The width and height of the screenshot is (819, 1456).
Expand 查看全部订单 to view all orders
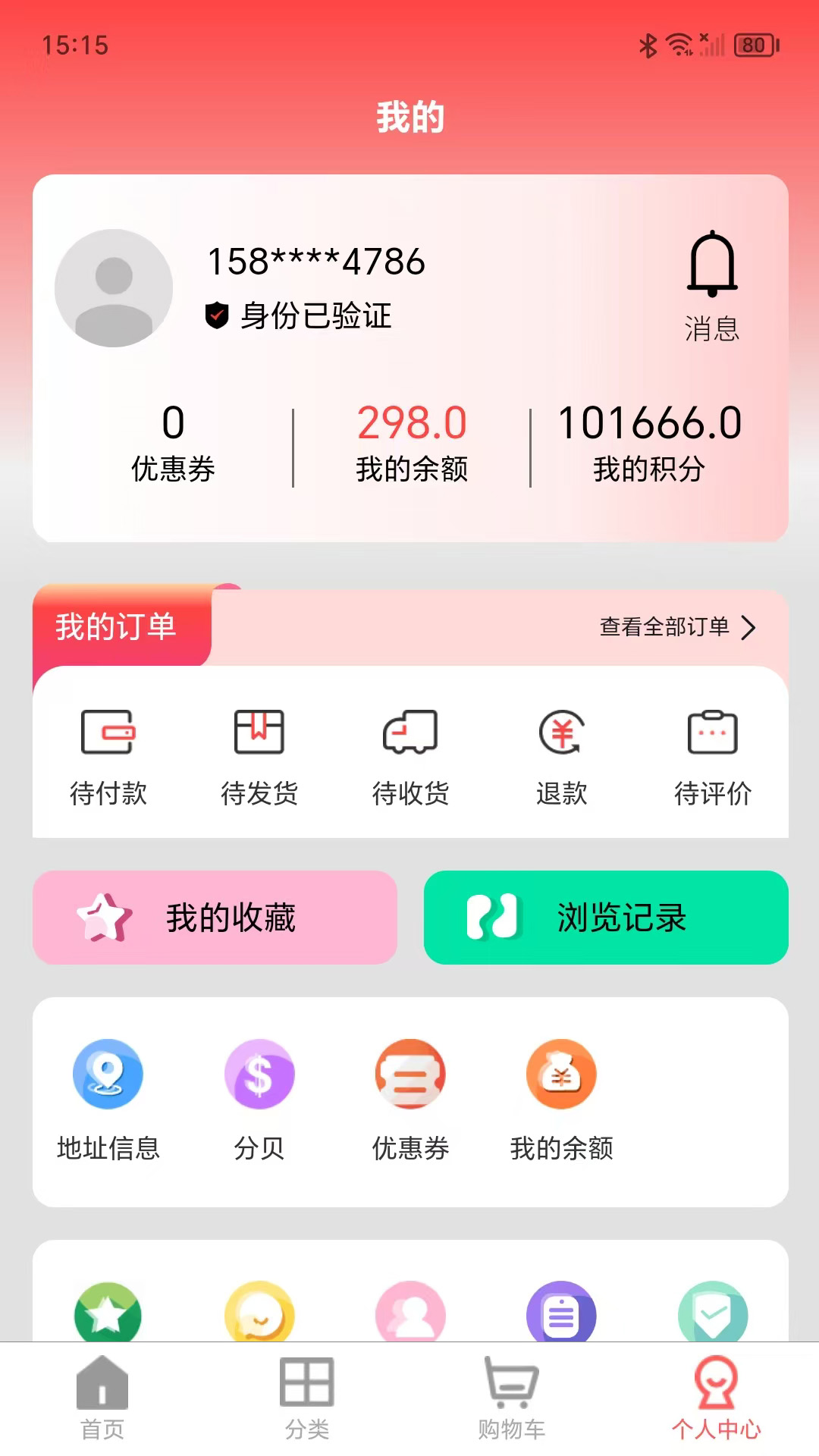click(678, 627)
